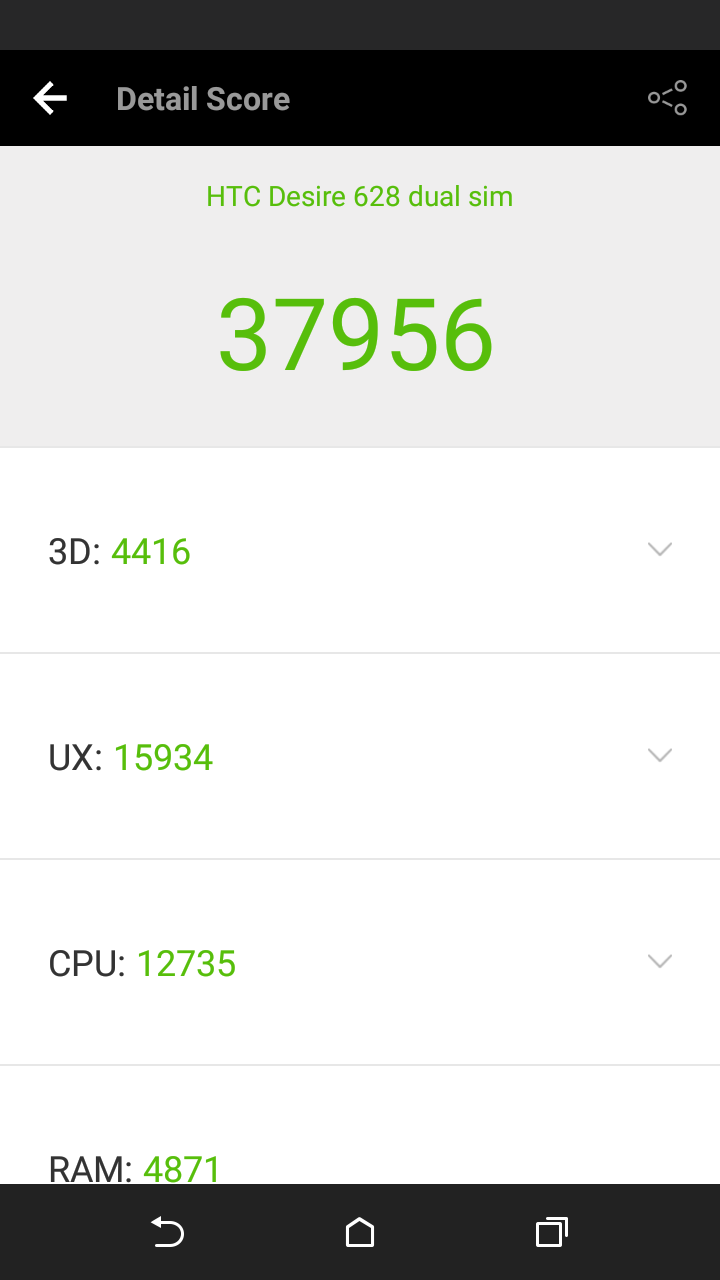Go back from Detail Score
This screenshot has height=1280, width=720.
tap(50, 98)
